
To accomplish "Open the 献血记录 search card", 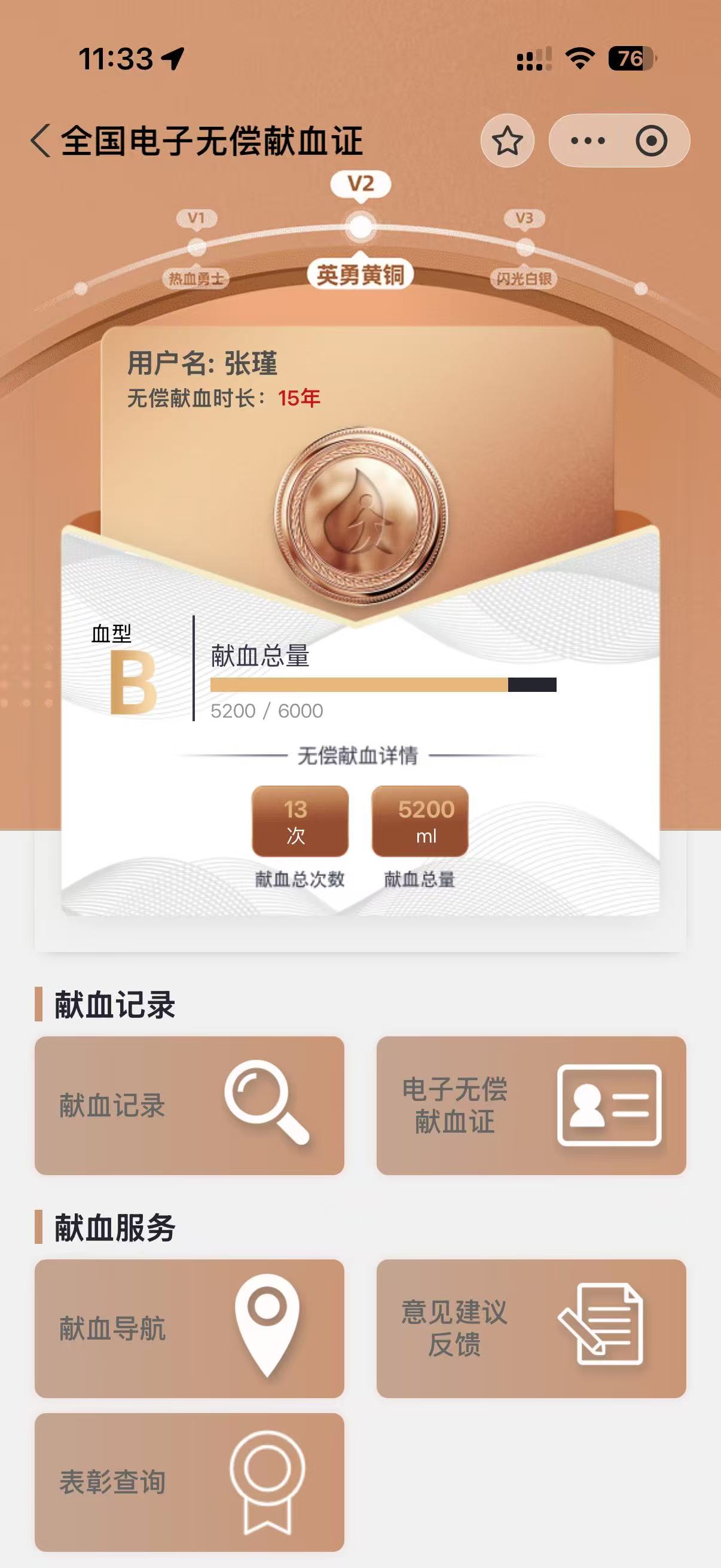I will click(190, 1105).
